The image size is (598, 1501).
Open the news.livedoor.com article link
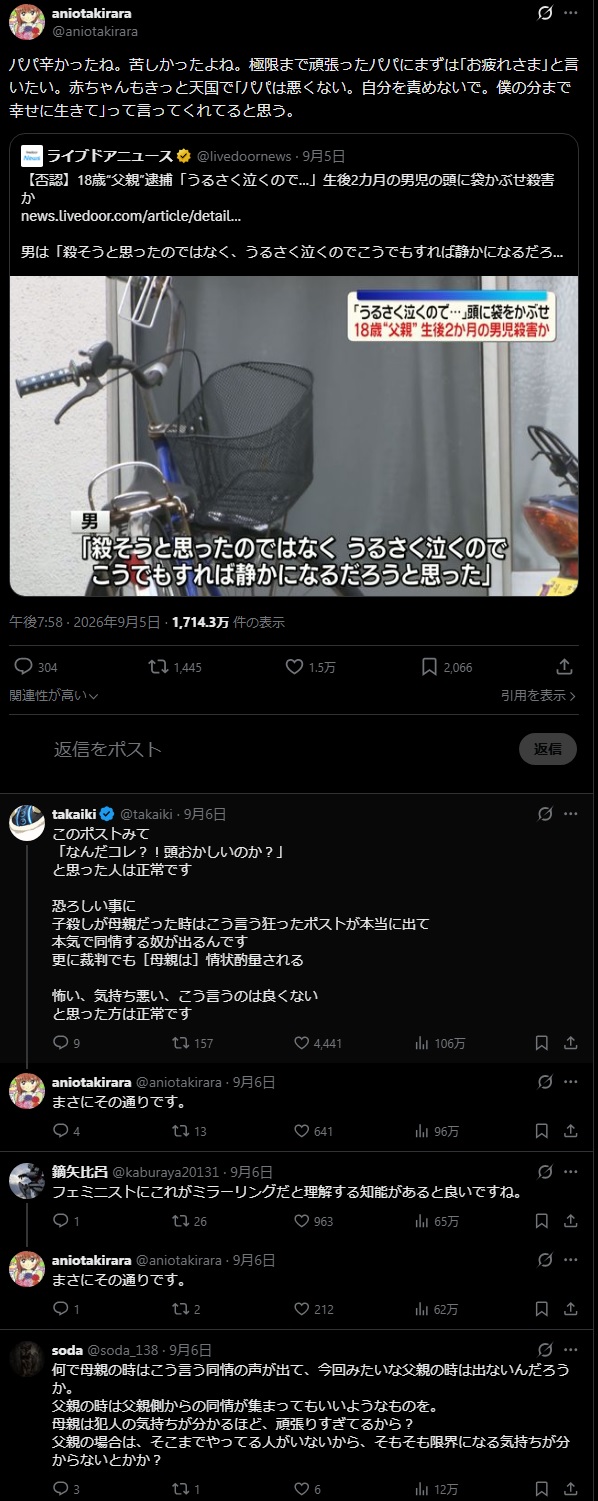[x=131, y=216]
